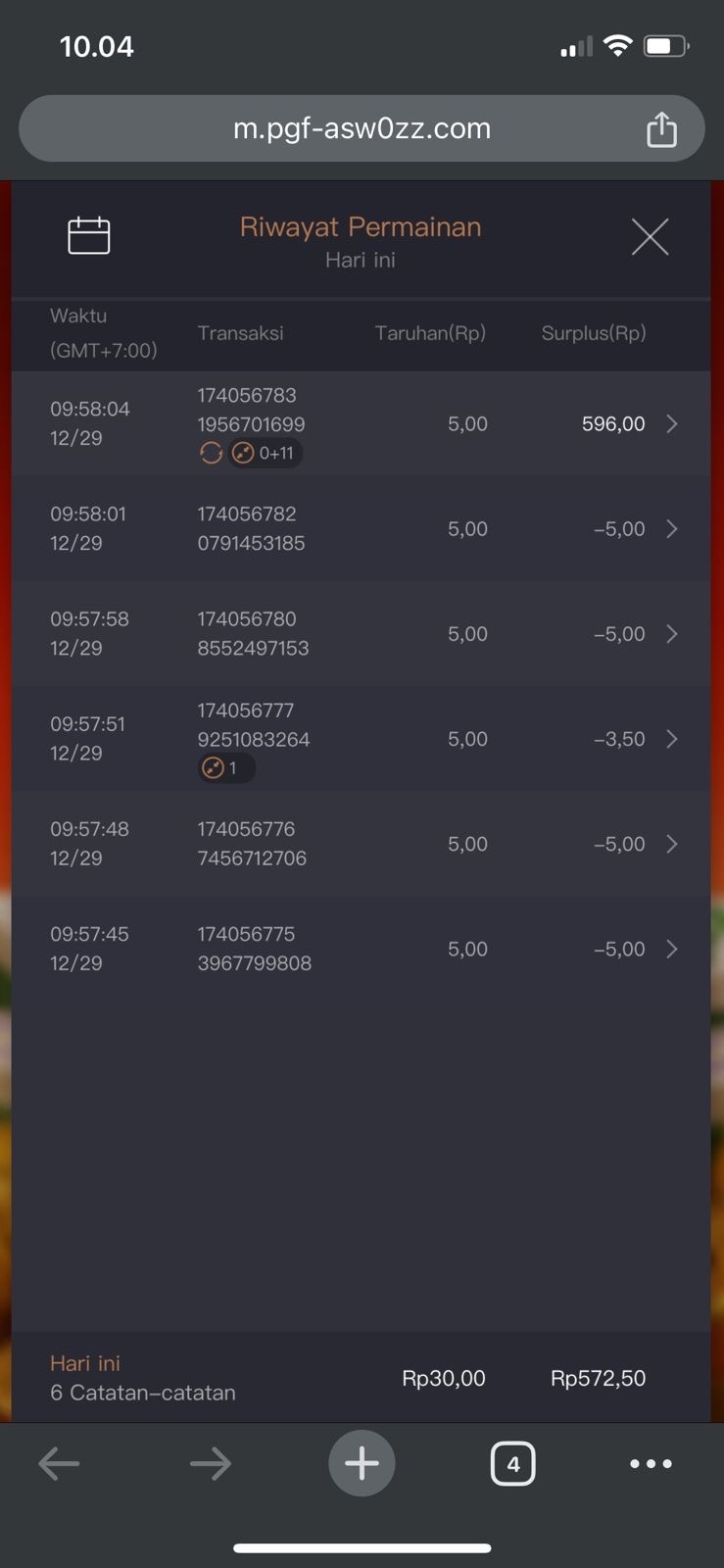Show the open tabs switcher

[512, 1464]
